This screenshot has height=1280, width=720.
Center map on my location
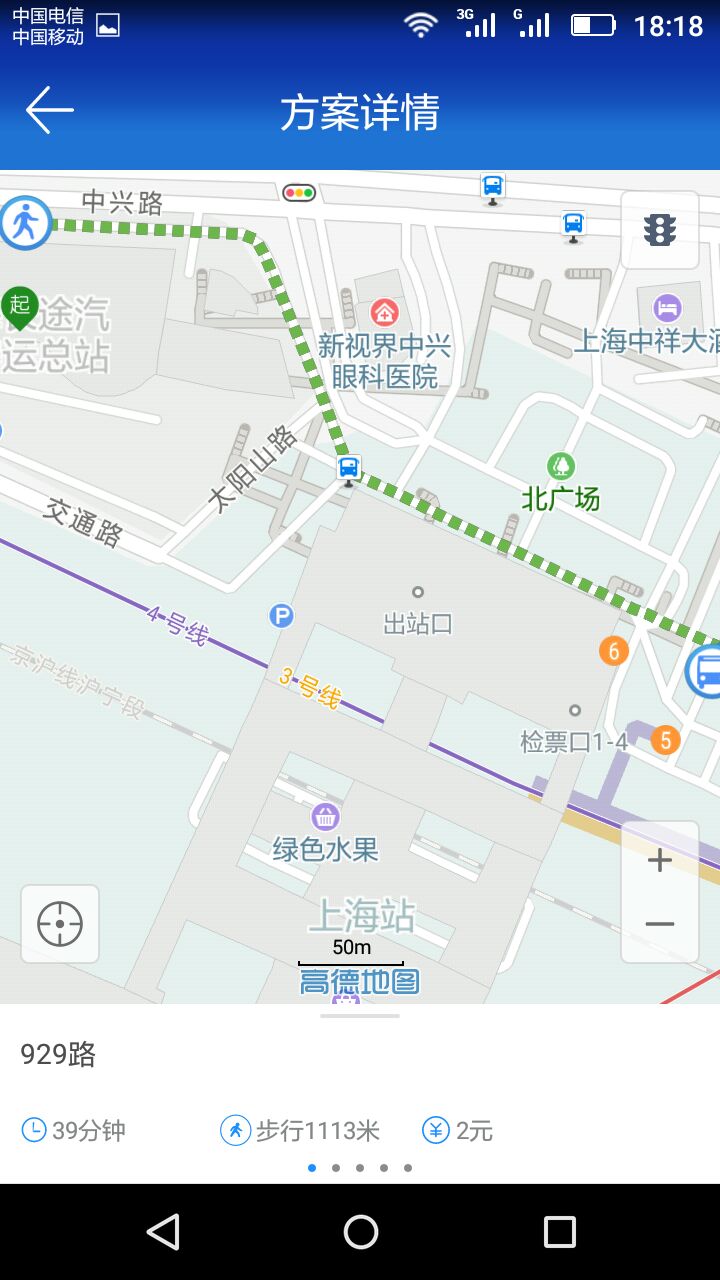60,924
